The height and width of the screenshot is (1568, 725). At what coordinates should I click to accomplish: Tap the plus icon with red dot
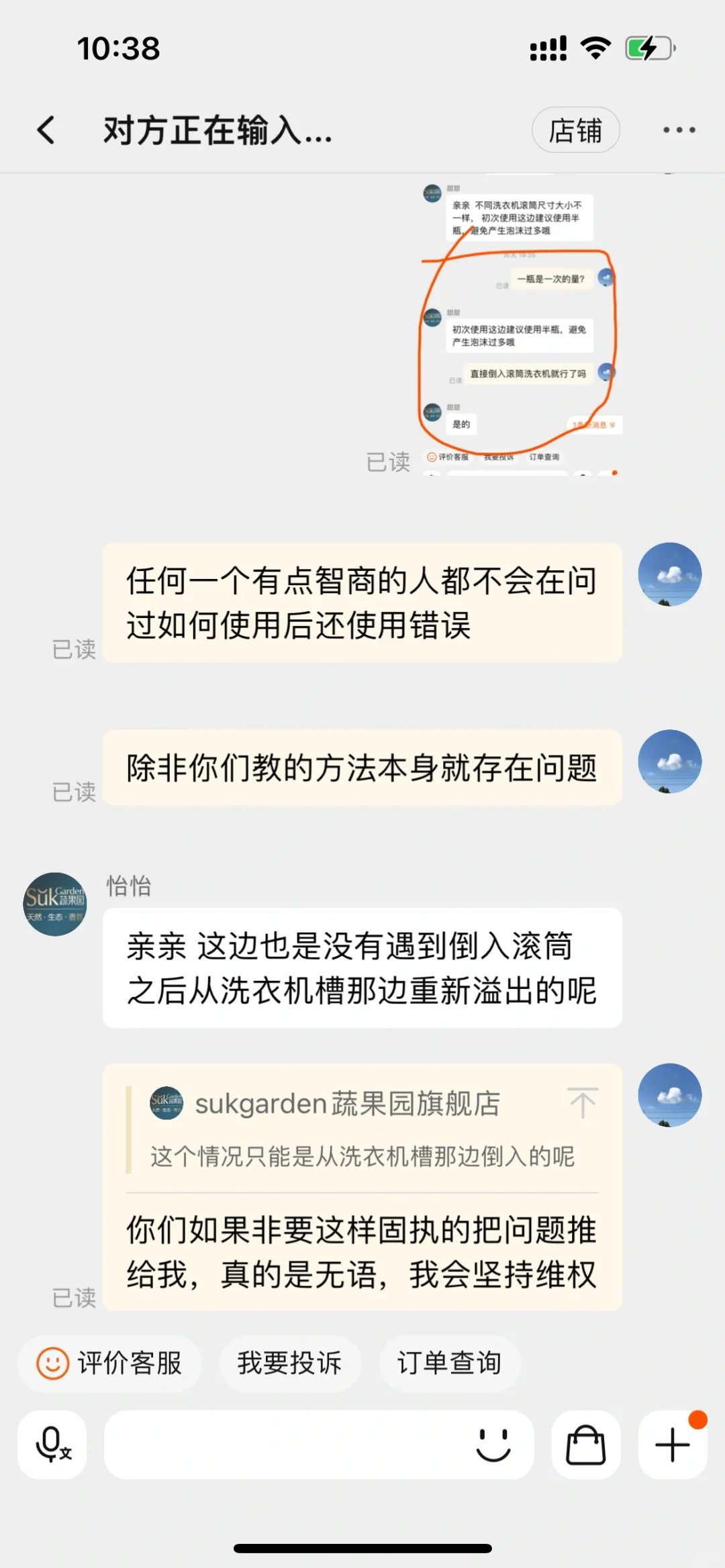(671, 1445)
